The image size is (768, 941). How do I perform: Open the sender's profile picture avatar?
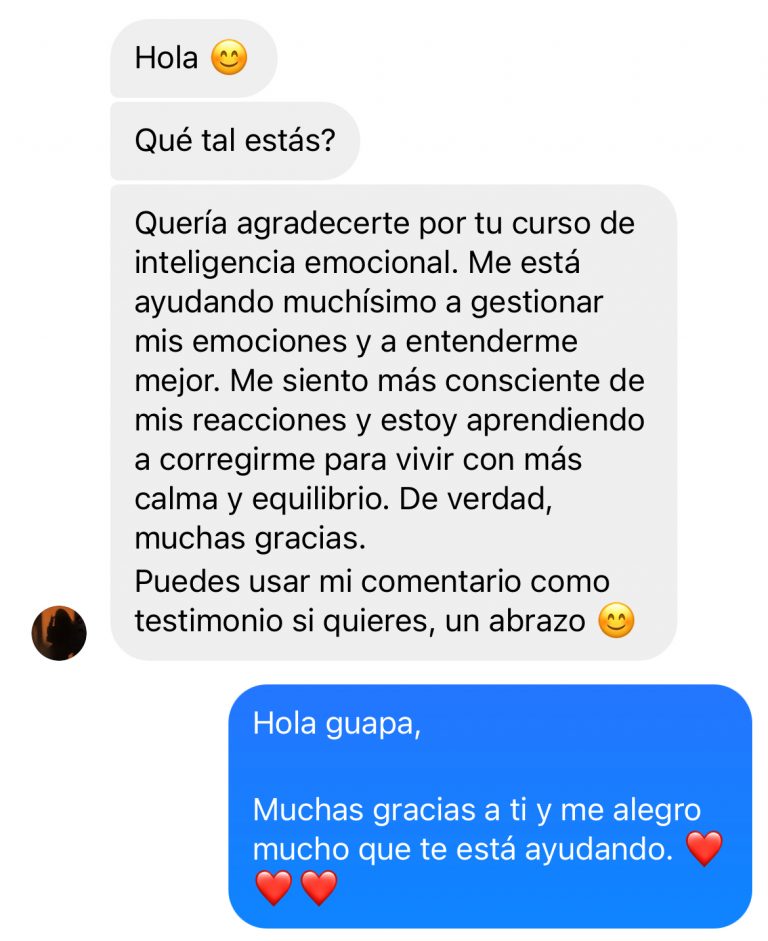(59, 632)
